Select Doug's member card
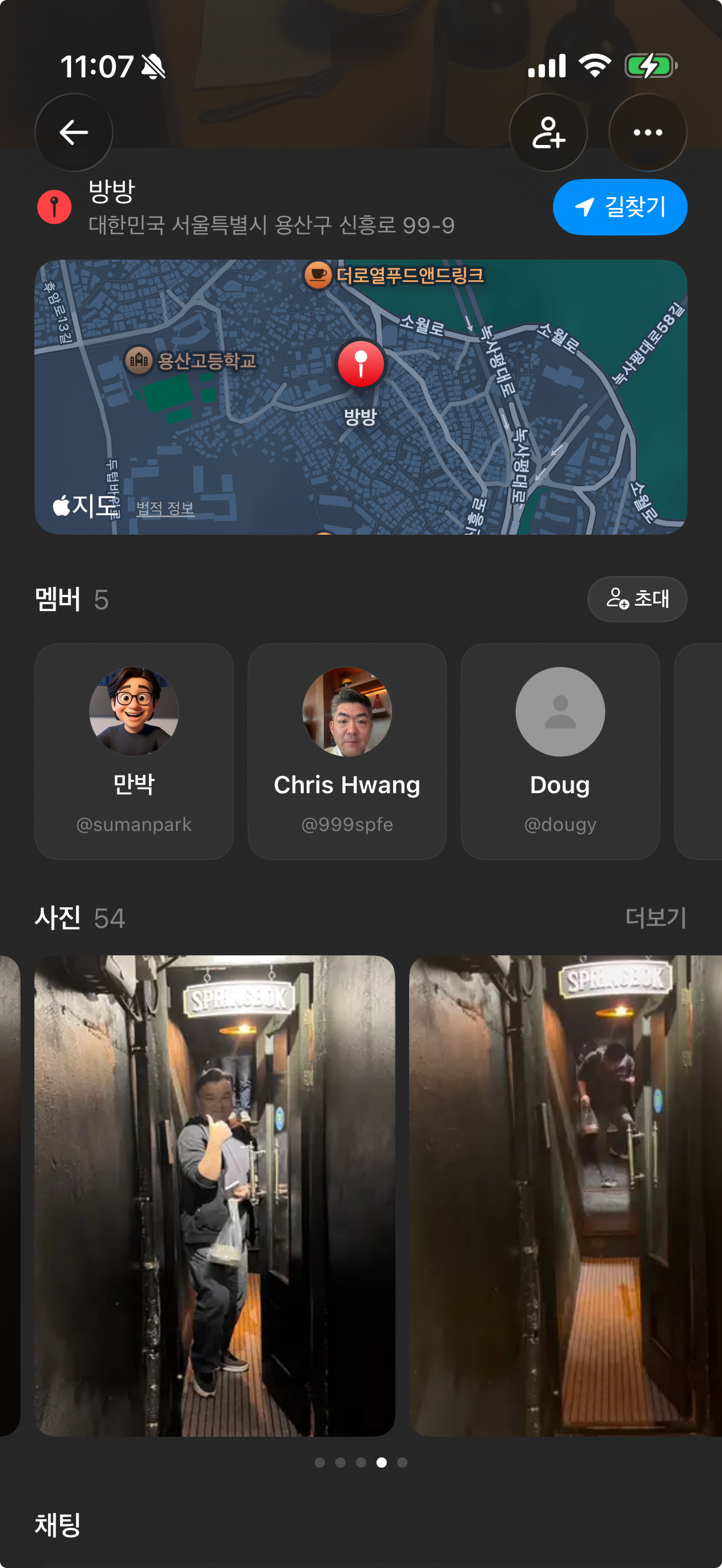722x1568 pixels. coord(560,751)
